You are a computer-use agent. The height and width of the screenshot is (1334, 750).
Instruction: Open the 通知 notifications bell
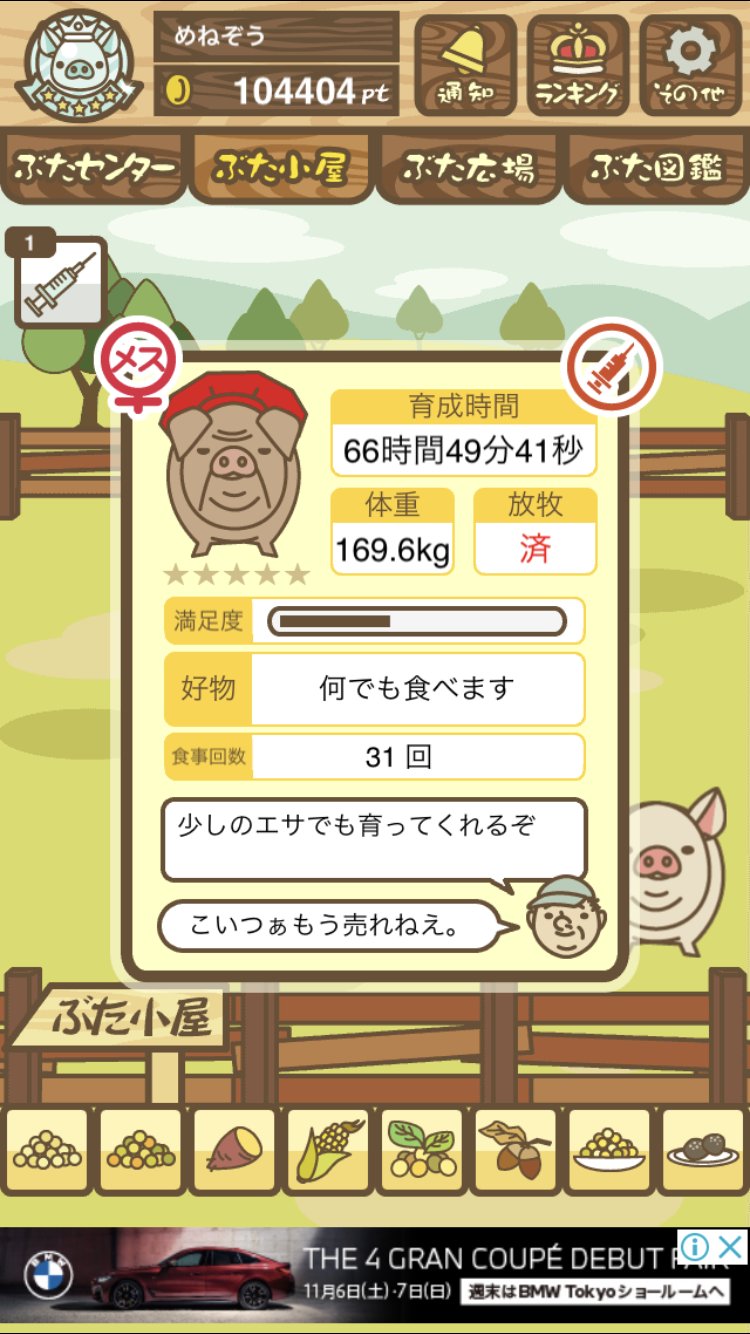pyautogui.click(x=466, y=66)
